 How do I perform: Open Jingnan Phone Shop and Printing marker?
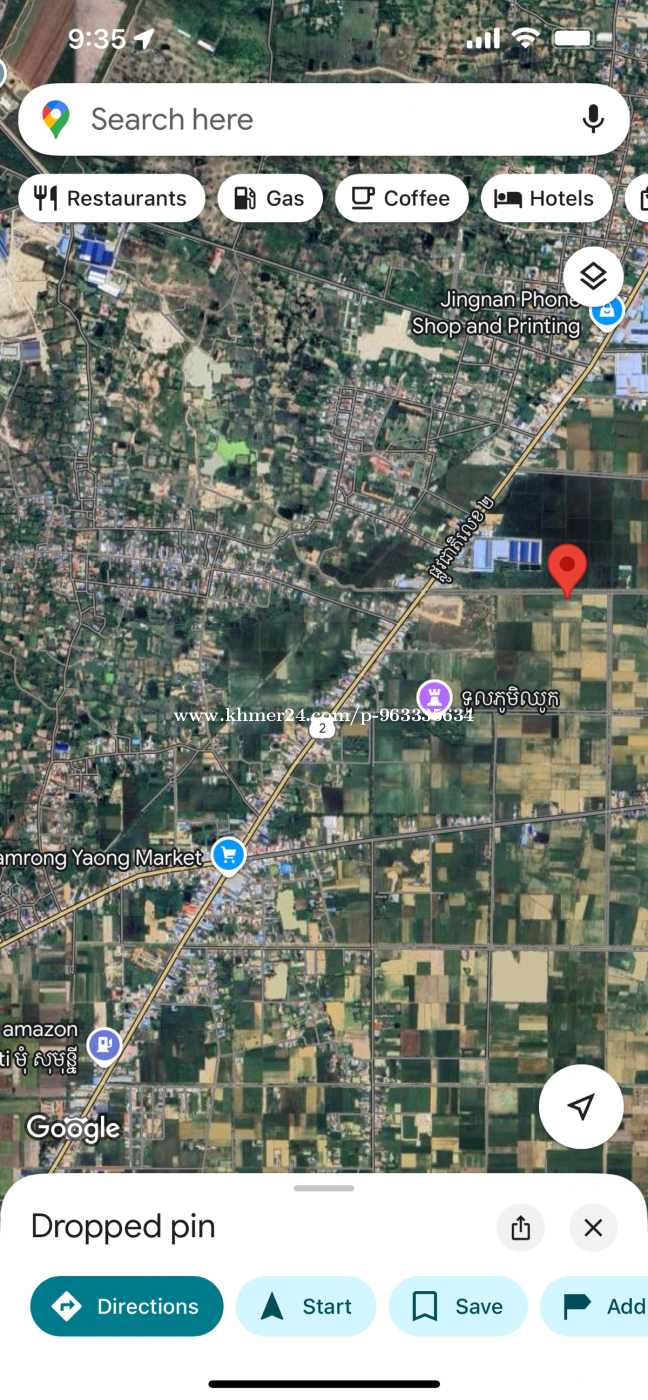(605, 312)
